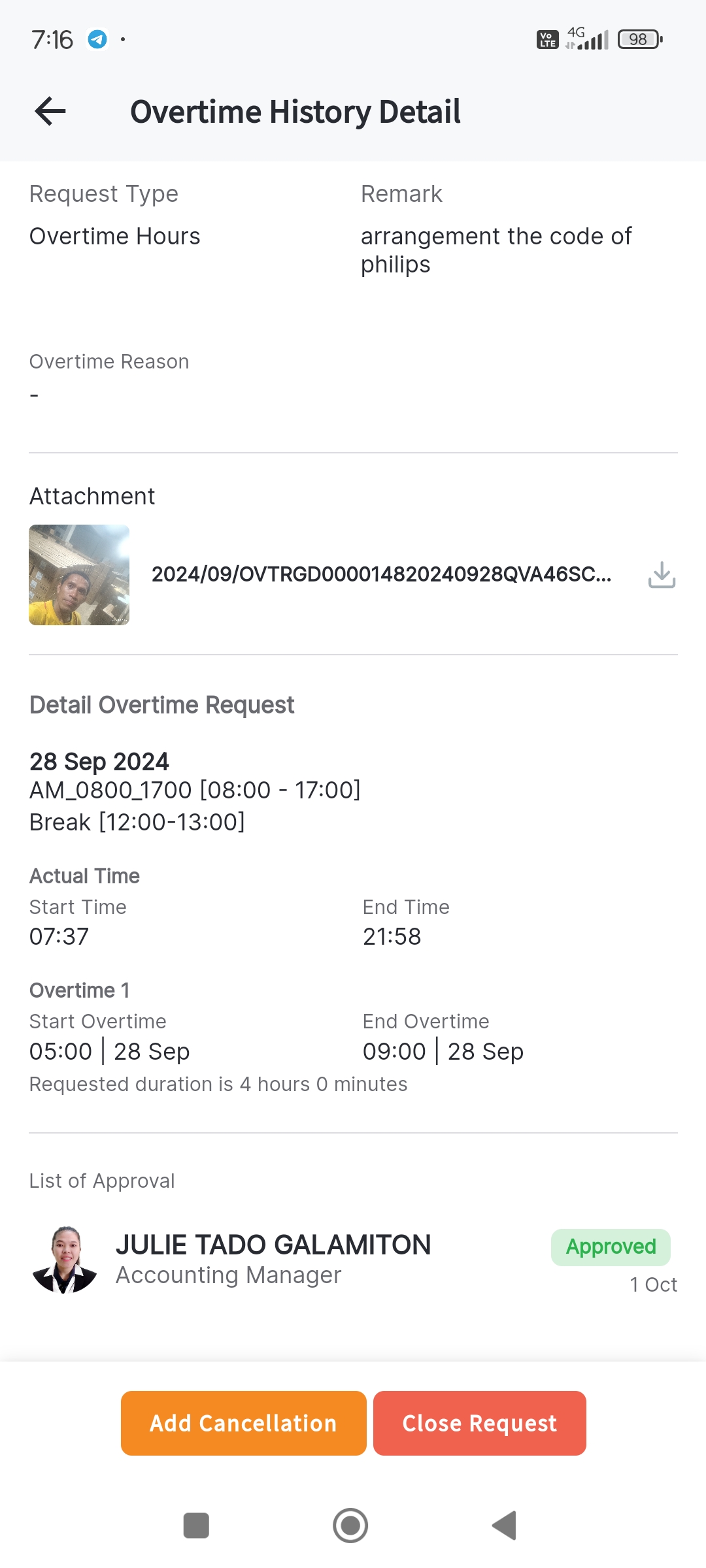Tap Add Cancellation button

click(243, 1423)
